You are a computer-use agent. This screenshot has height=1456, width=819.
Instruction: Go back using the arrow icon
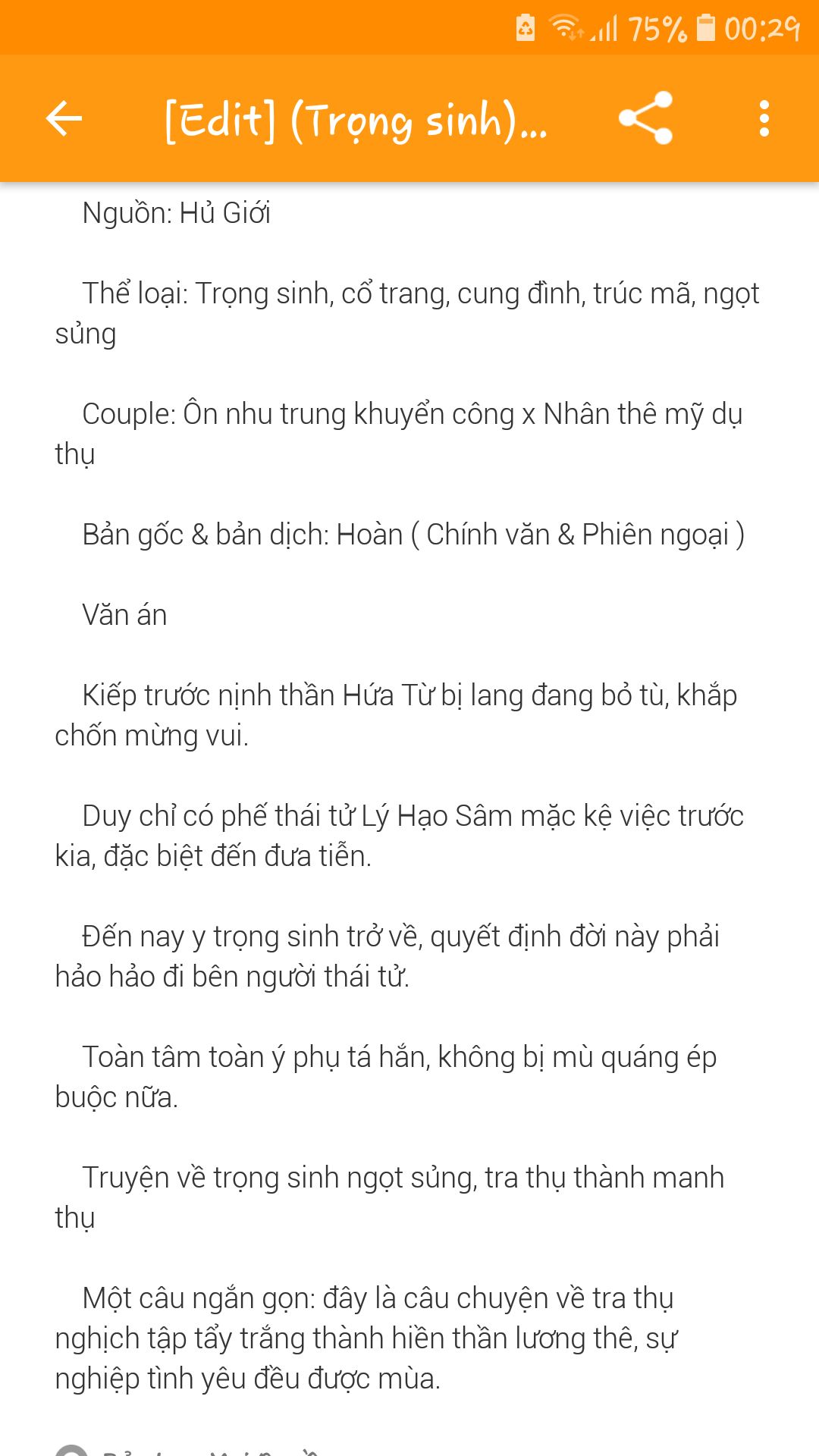click(64, 118)
